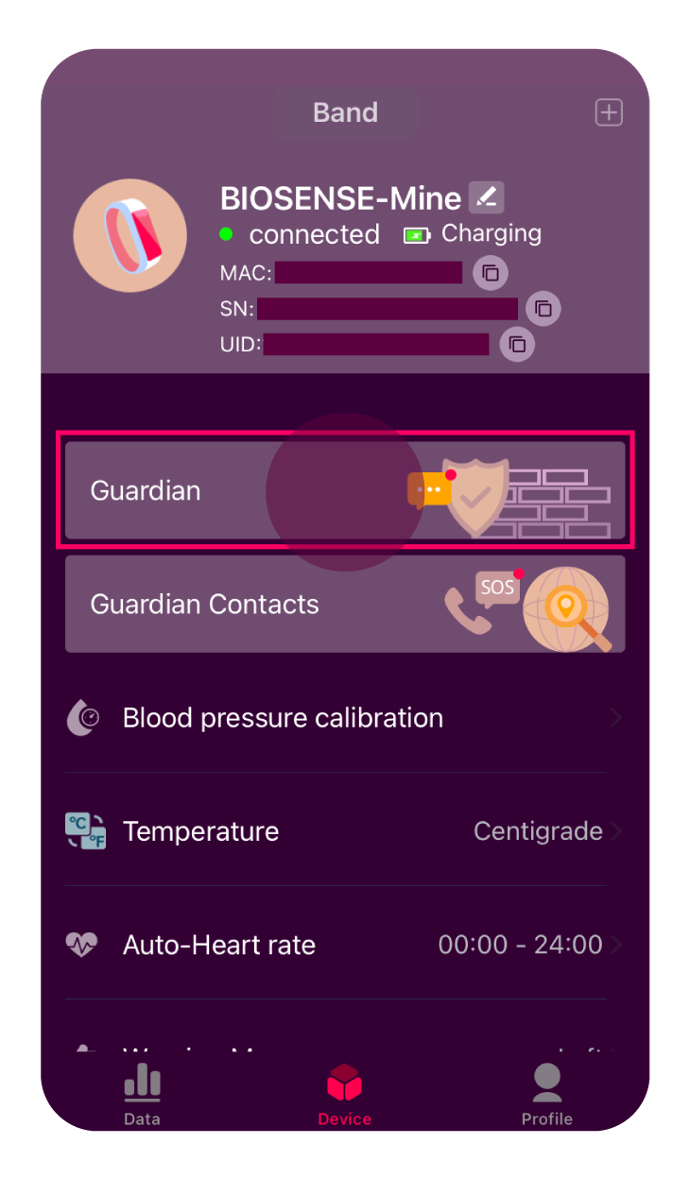This screenshot has width=690, height=1178.
Task: Go to the Profile tab
Action: [547, 1095]
